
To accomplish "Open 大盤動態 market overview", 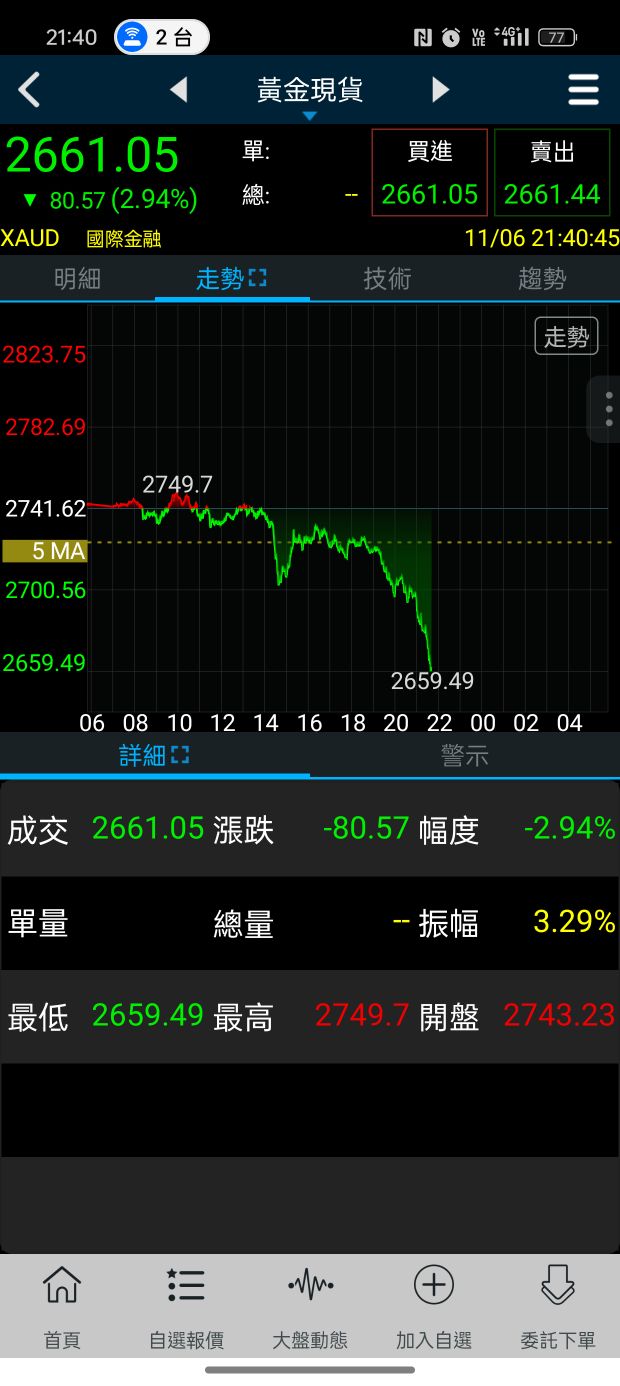I will (x=310, y=1307).
